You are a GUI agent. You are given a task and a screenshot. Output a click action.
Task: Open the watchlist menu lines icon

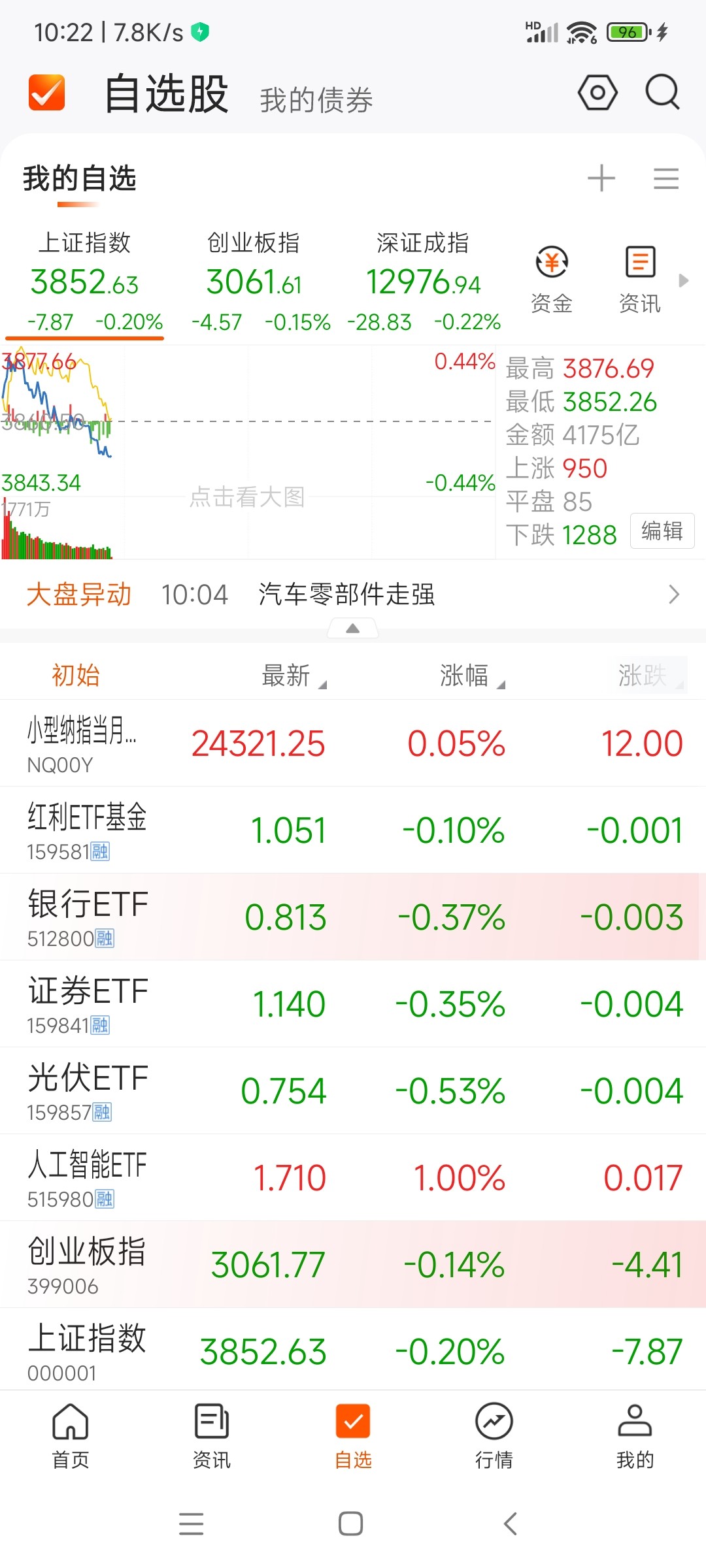tap(666, 178)
